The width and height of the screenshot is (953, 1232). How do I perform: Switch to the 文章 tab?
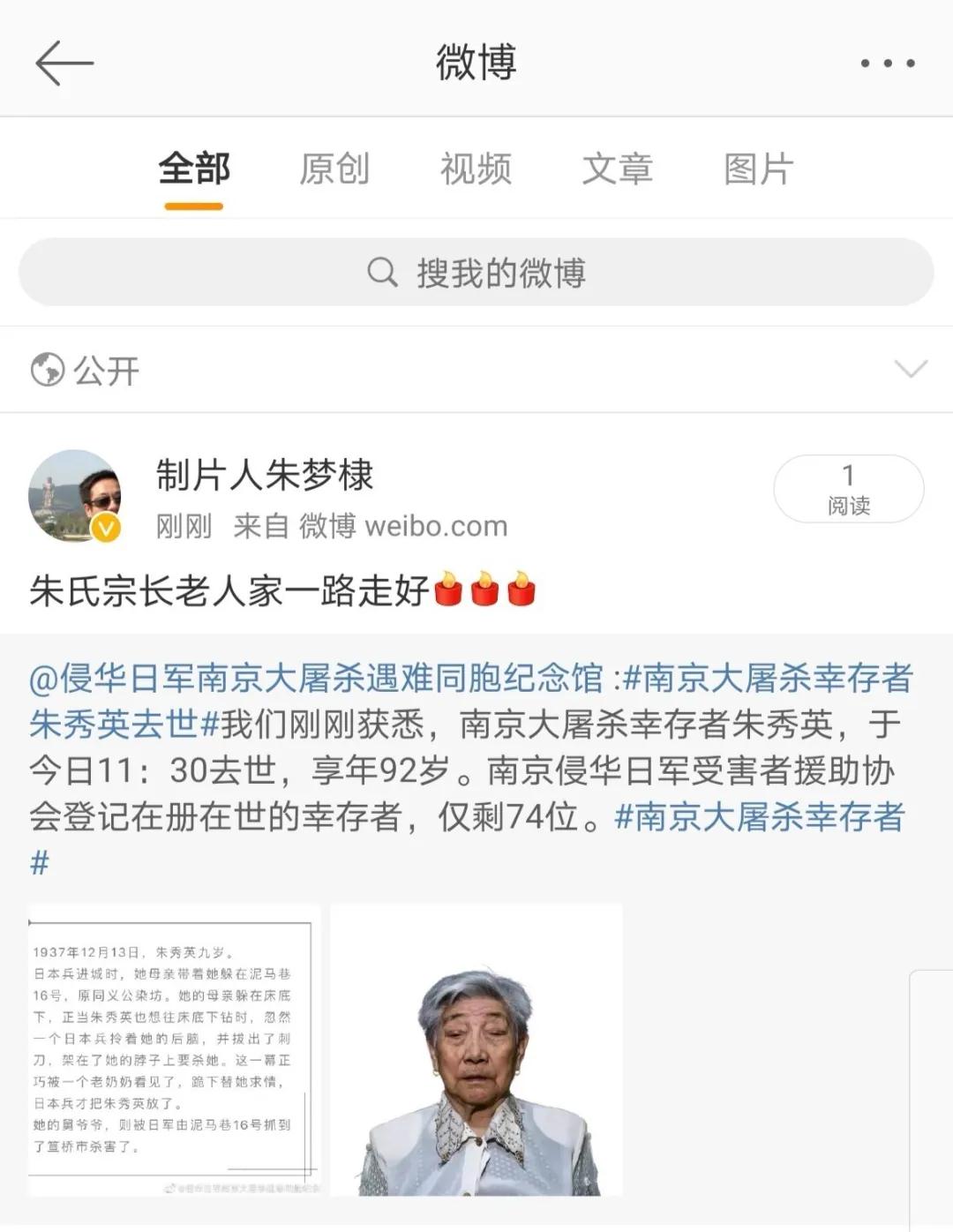617,169
